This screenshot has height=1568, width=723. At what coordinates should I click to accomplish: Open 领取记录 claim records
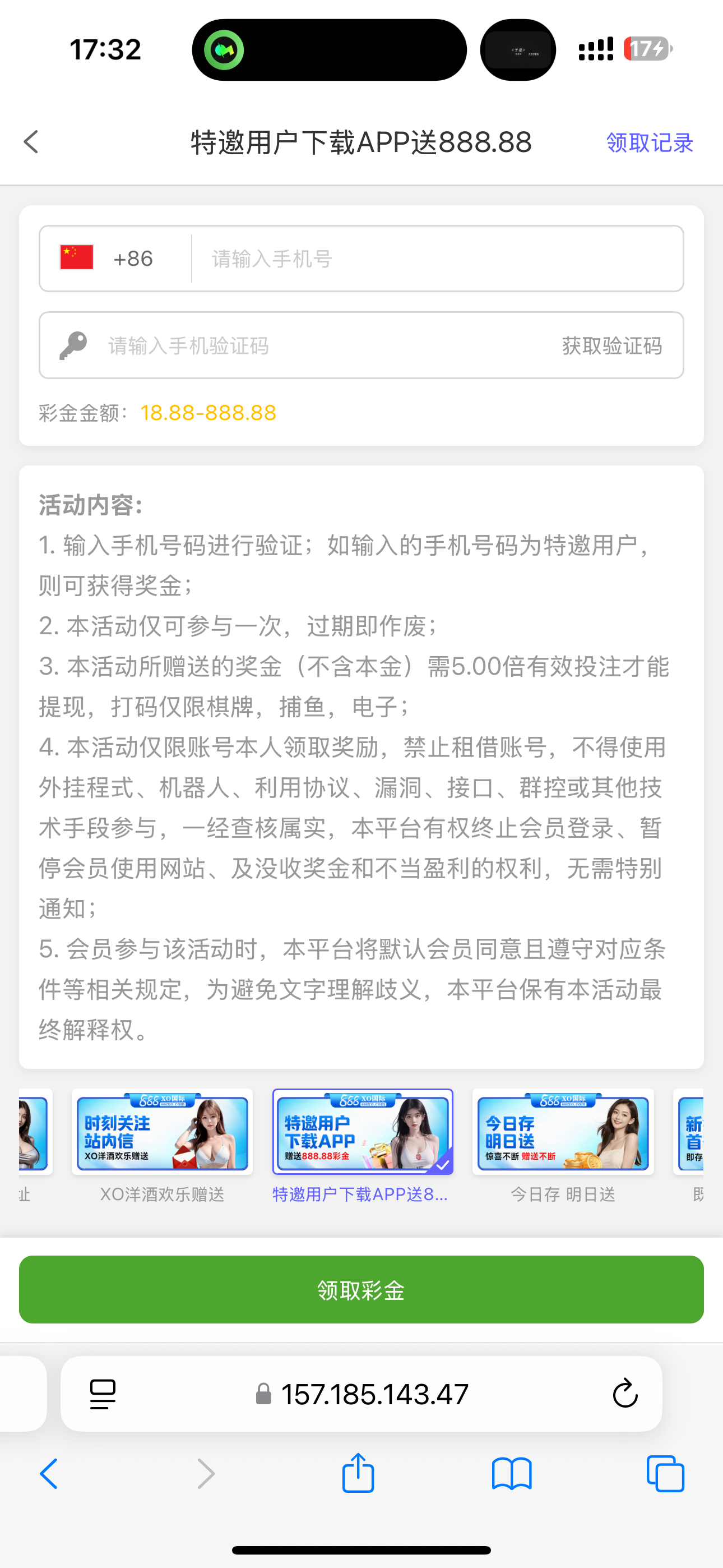click(x=649, y=142)
